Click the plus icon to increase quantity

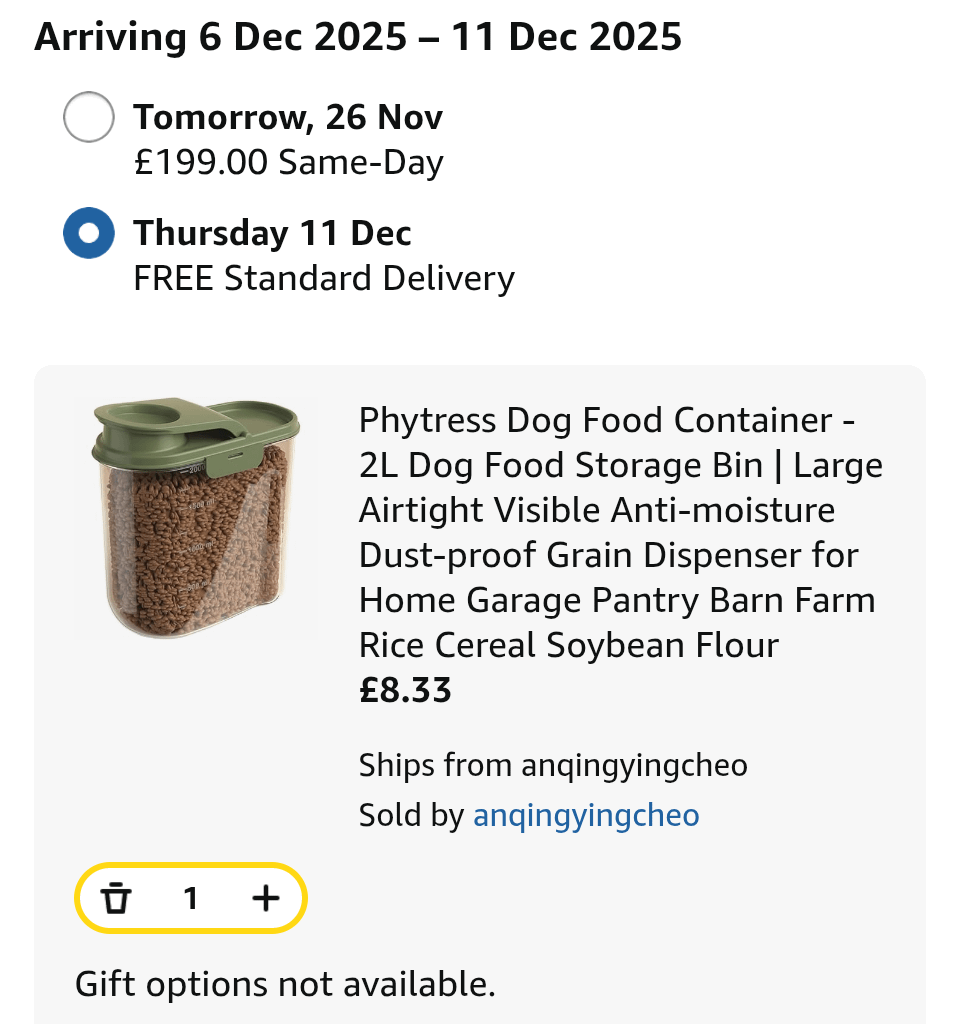pyautogui.click(x=265, y=898)
